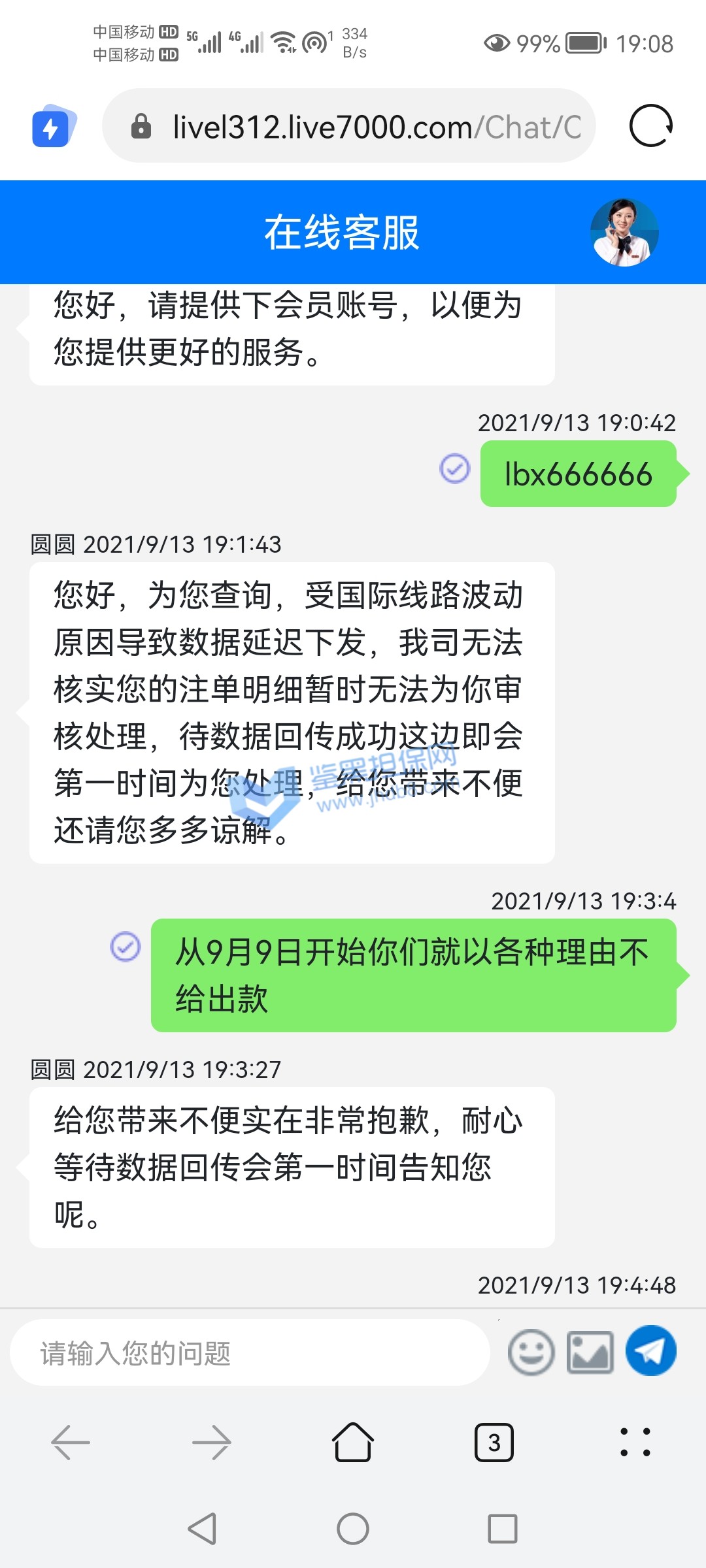Image resolution: width=706 pixels, height=1568 pixels.
Task: Open the tab switcher showing 3 tabs
Action: [494, 1442]
